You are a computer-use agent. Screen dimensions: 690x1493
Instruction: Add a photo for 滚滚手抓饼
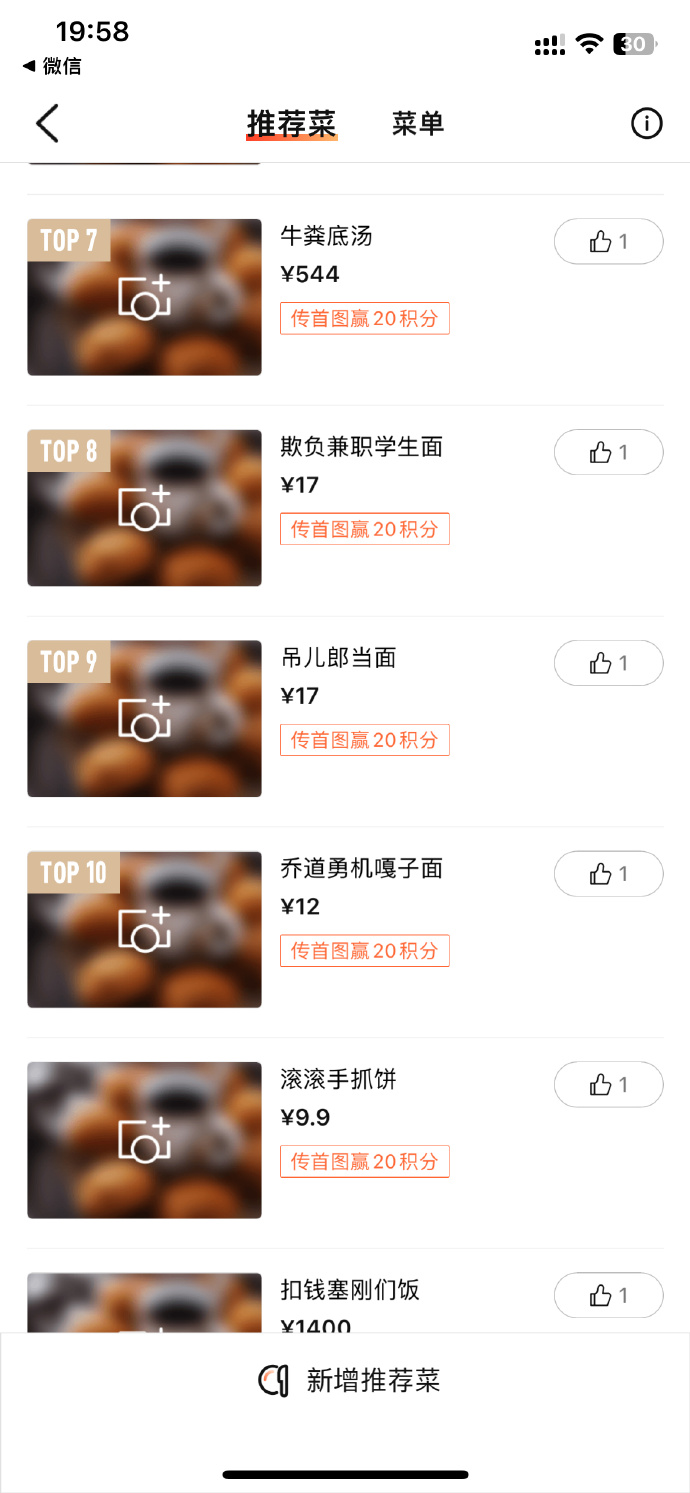[144, 1140]
